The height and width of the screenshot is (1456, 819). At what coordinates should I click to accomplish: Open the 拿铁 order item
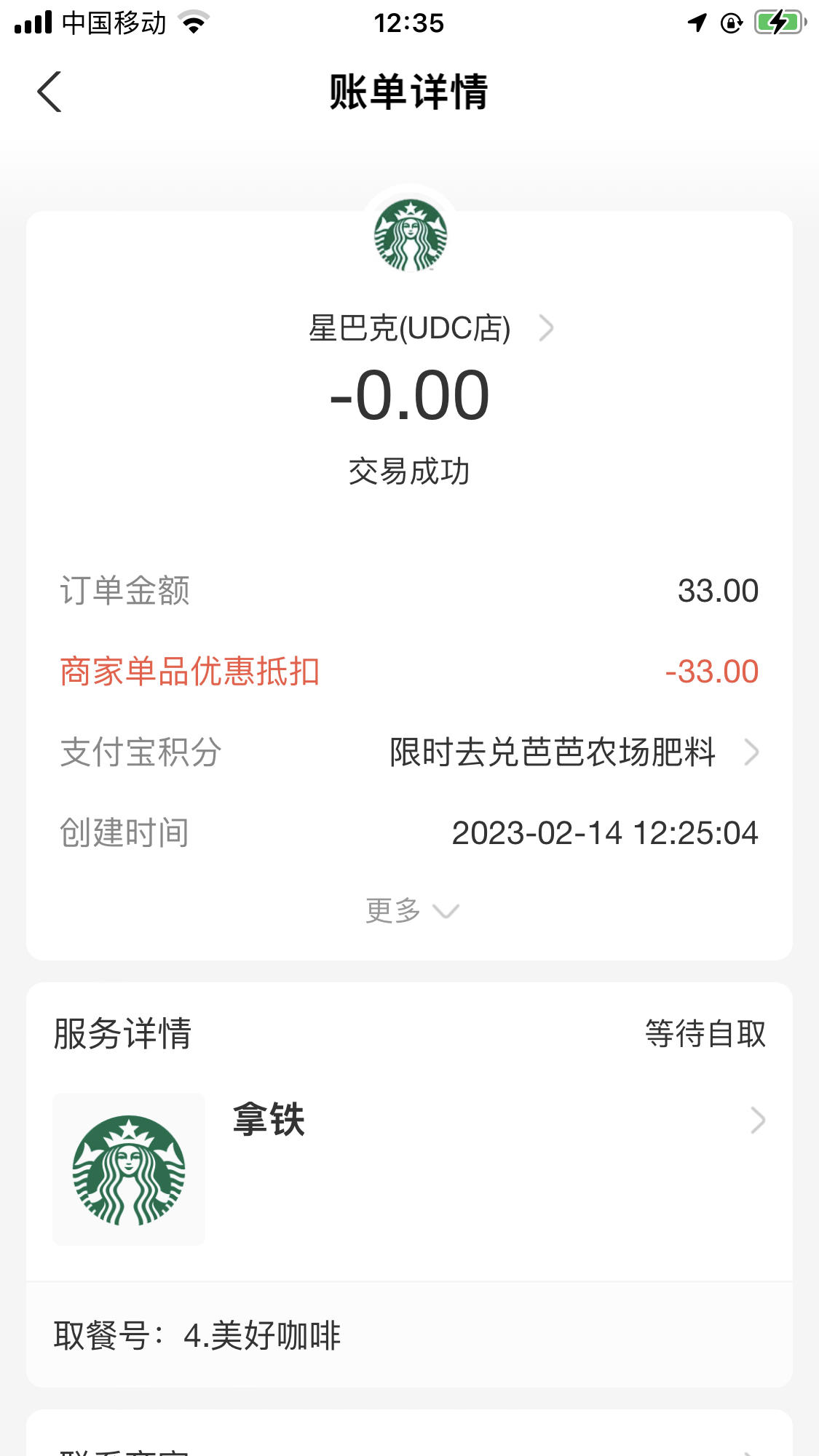coord(409,1169)
